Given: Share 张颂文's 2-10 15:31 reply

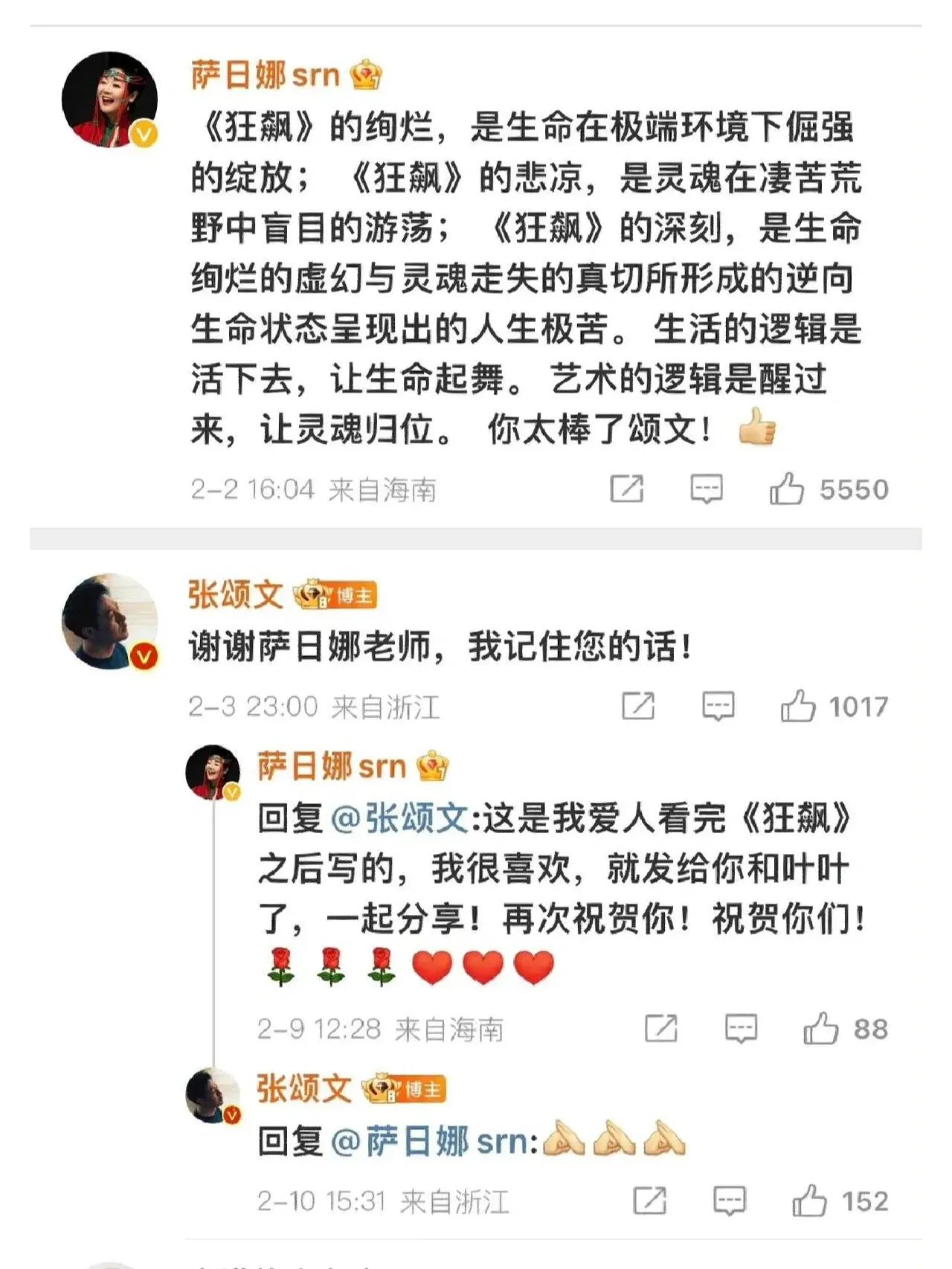Looking at the screenshot, I should coord(649,1201).
